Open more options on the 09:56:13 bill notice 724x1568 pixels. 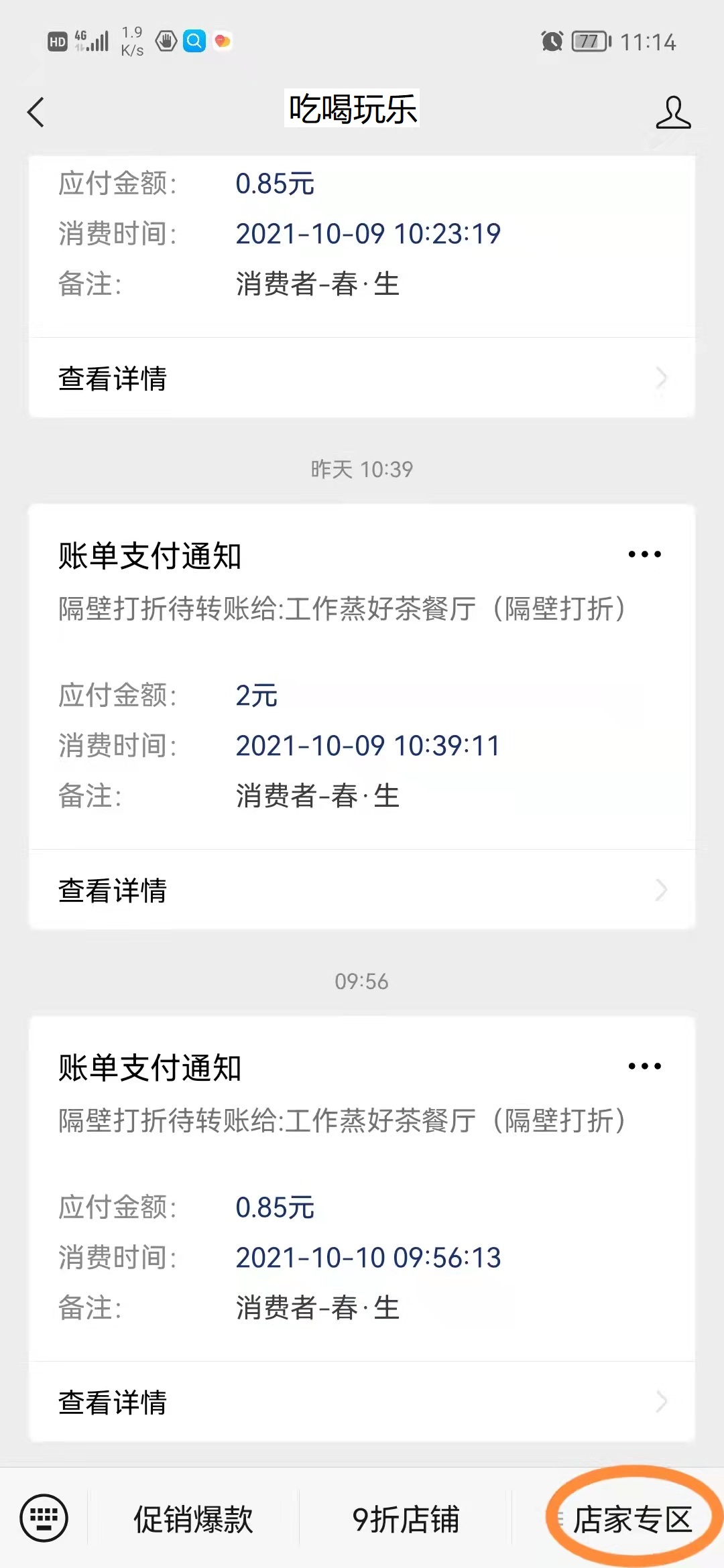tap(644, 1066)
